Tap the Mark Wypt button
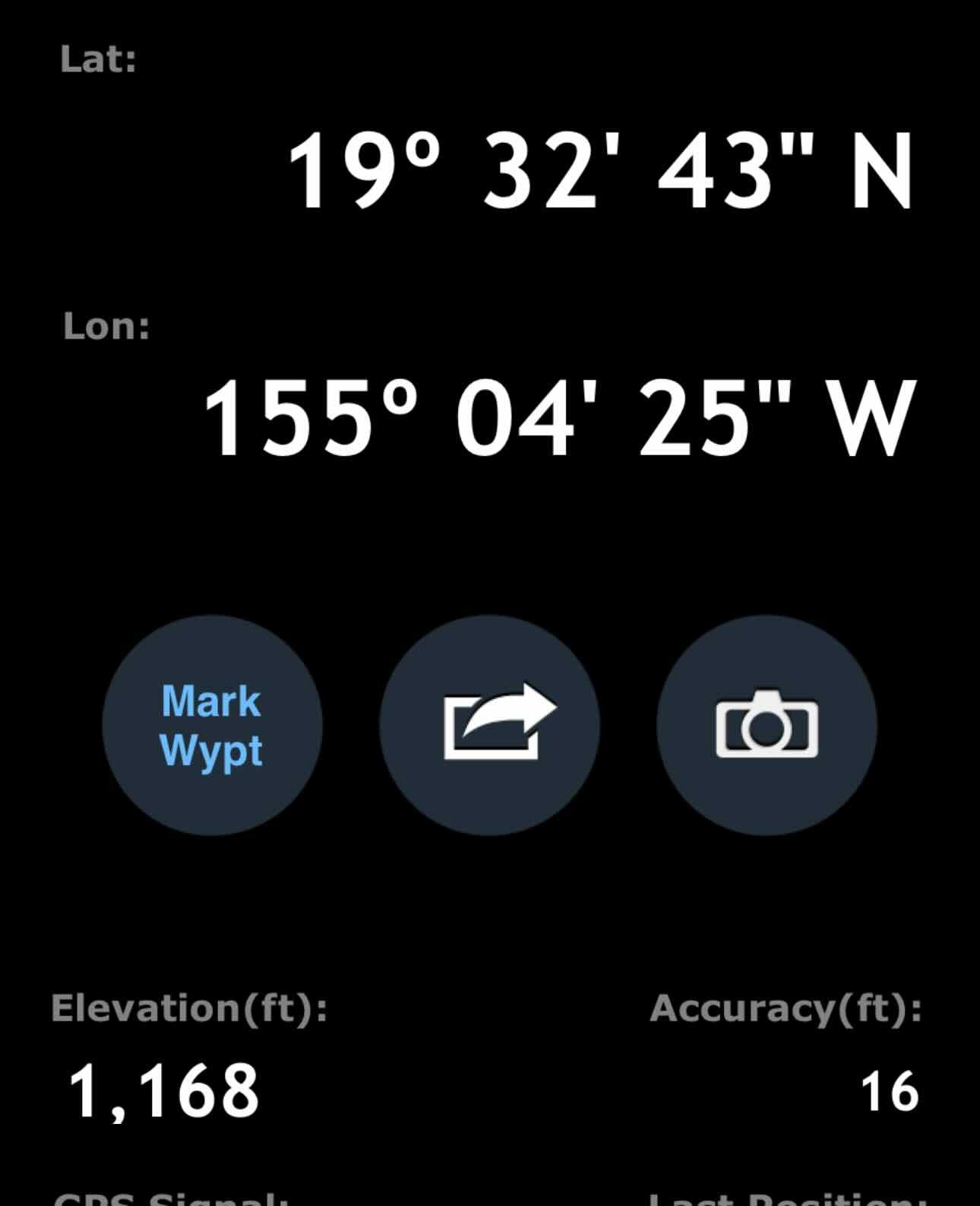 212,725
